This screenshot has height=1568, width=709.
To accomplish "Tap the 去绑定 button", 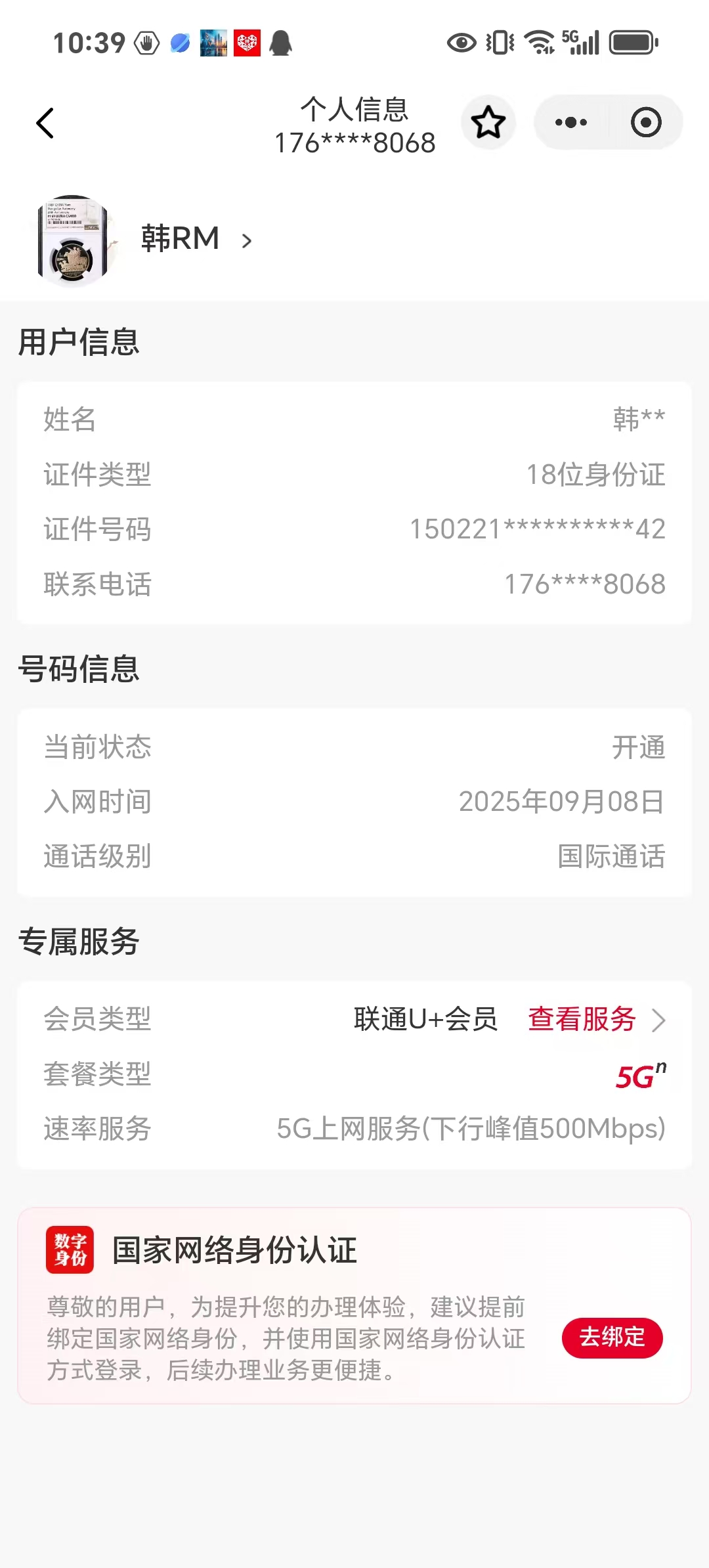I will [612, 1338].
